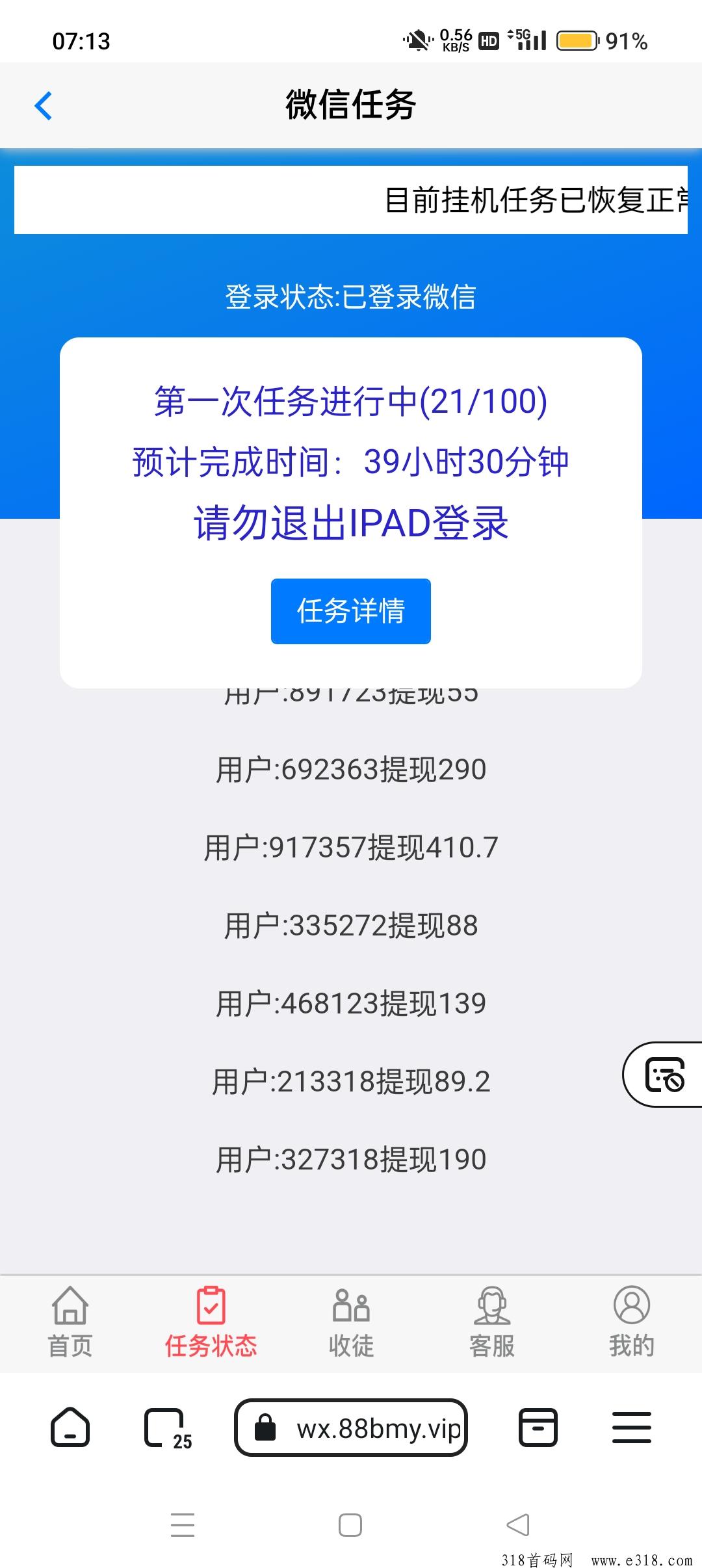Tap the browser home button
The height and width of the screenshot is (1568, 702).
pyautogui.click(x=70, y=1428)
